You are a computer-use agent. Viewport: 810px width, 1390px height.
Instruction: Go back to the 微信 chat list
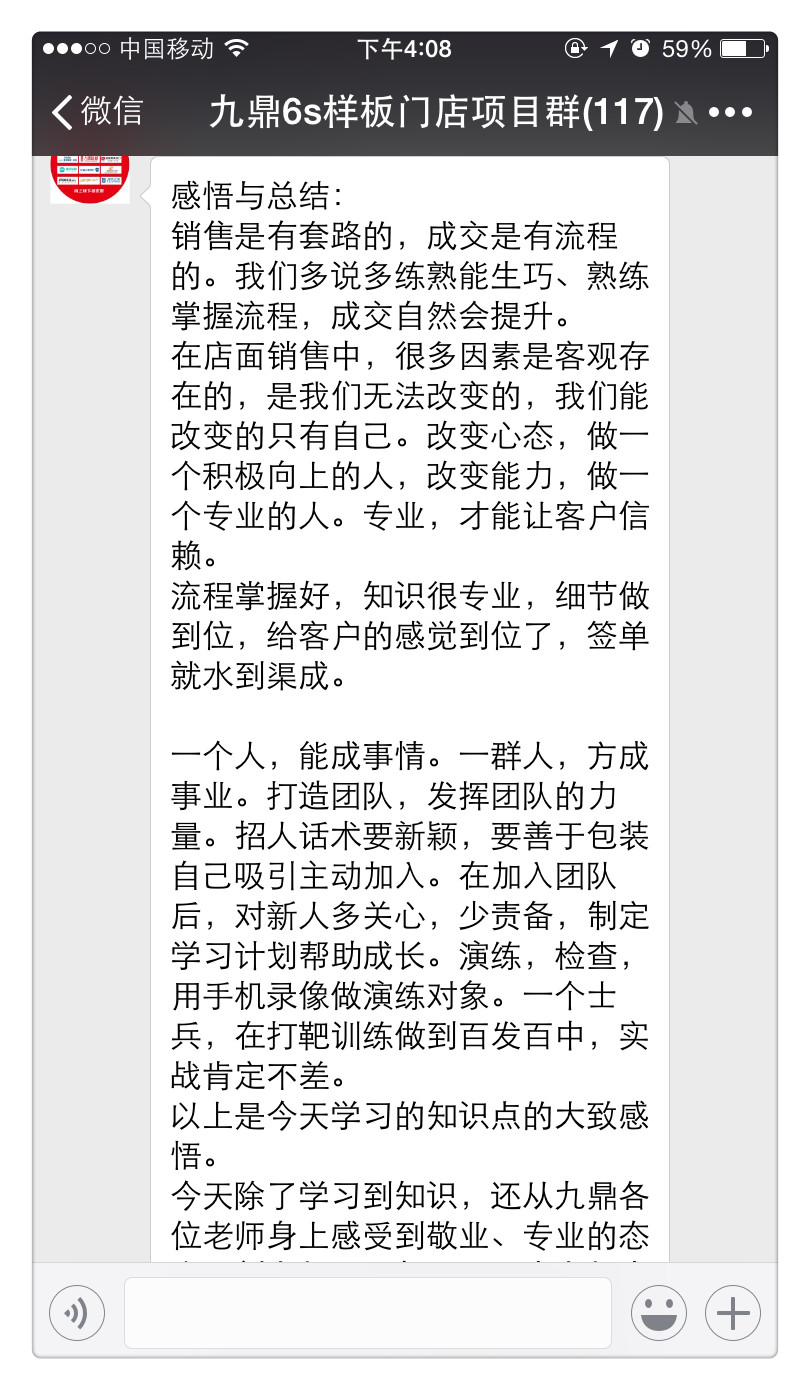[x=97, y=112]
